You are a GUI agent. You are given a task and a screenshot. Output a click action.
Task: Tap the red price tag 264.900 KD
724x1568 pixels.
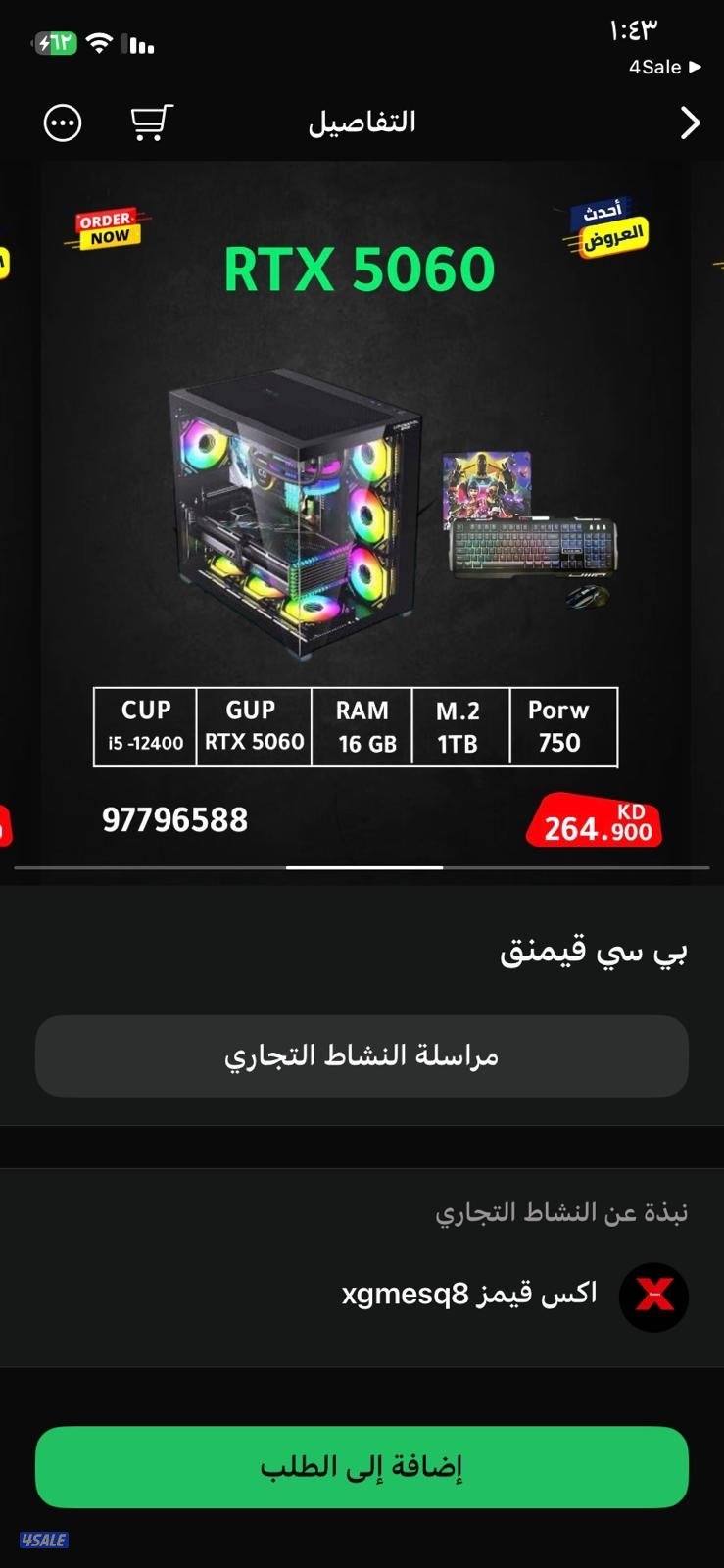[598, 823]
